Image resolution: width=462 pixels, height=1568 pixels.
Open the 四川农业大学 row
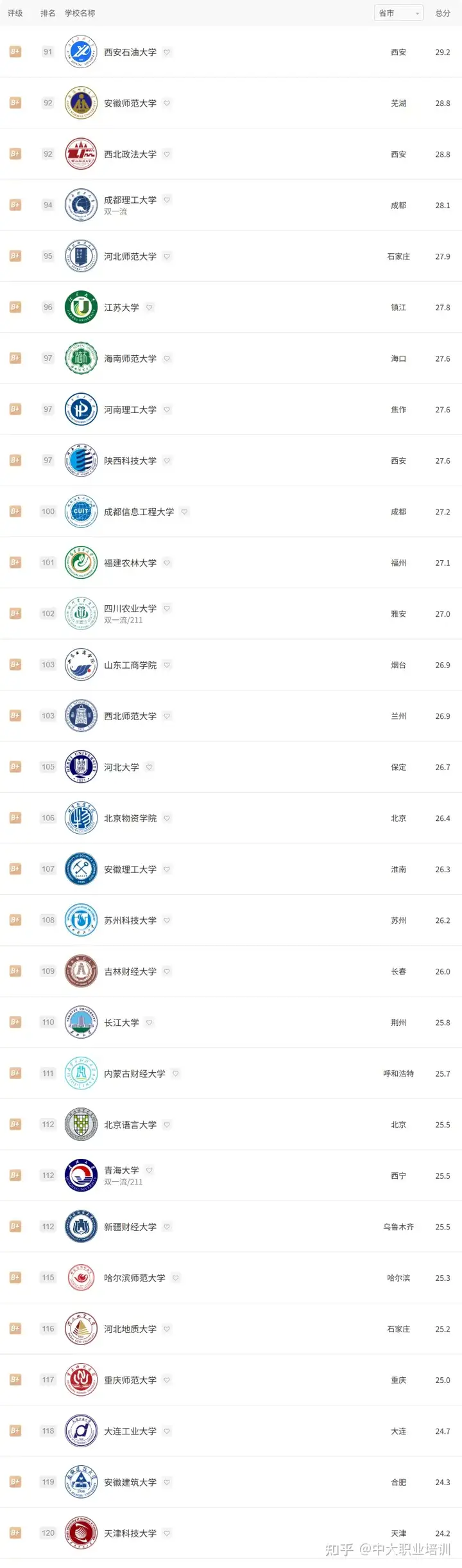click(130, 608)
